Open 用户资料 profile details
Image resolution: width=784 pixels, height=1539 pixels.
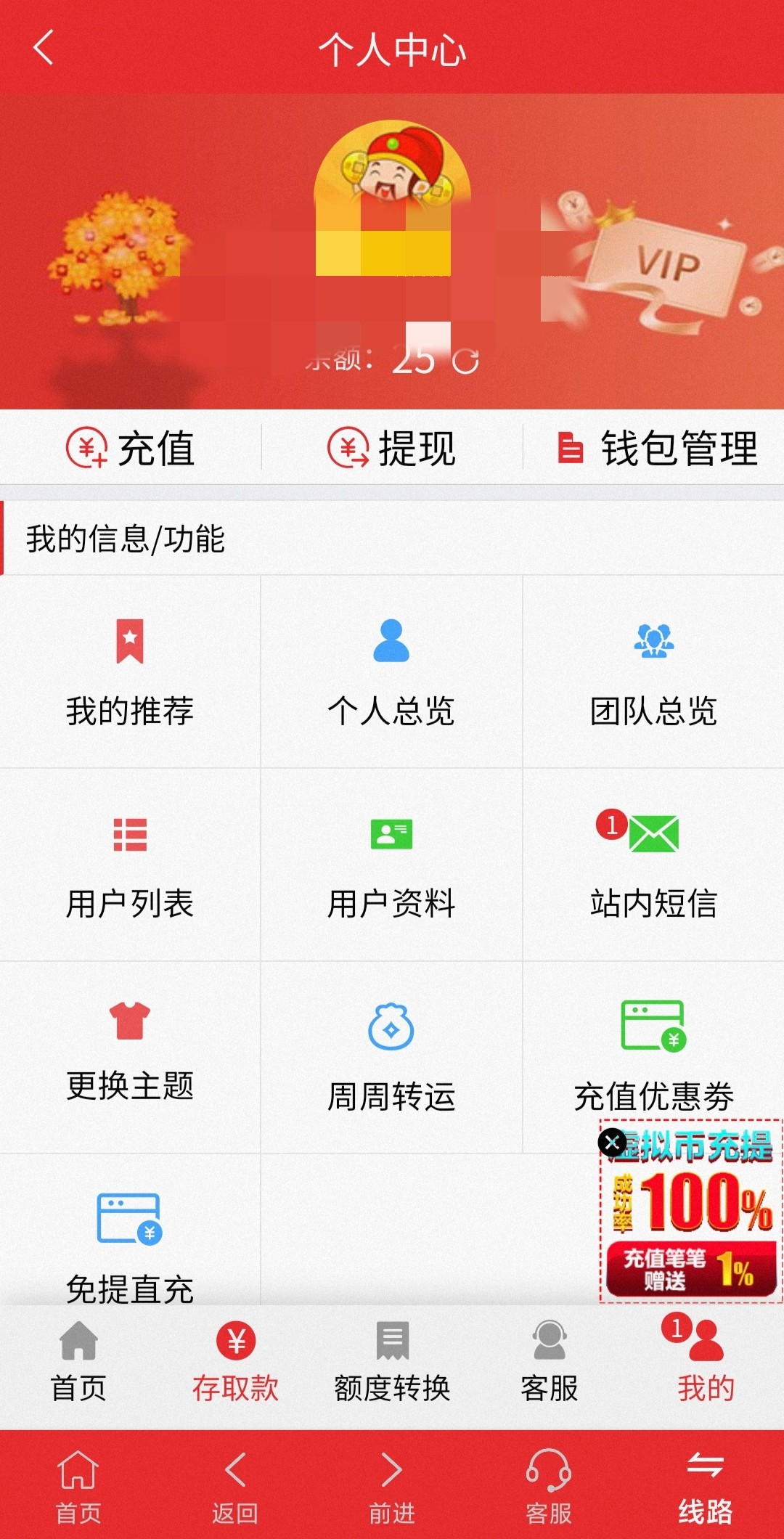click(x=391, y=865)
